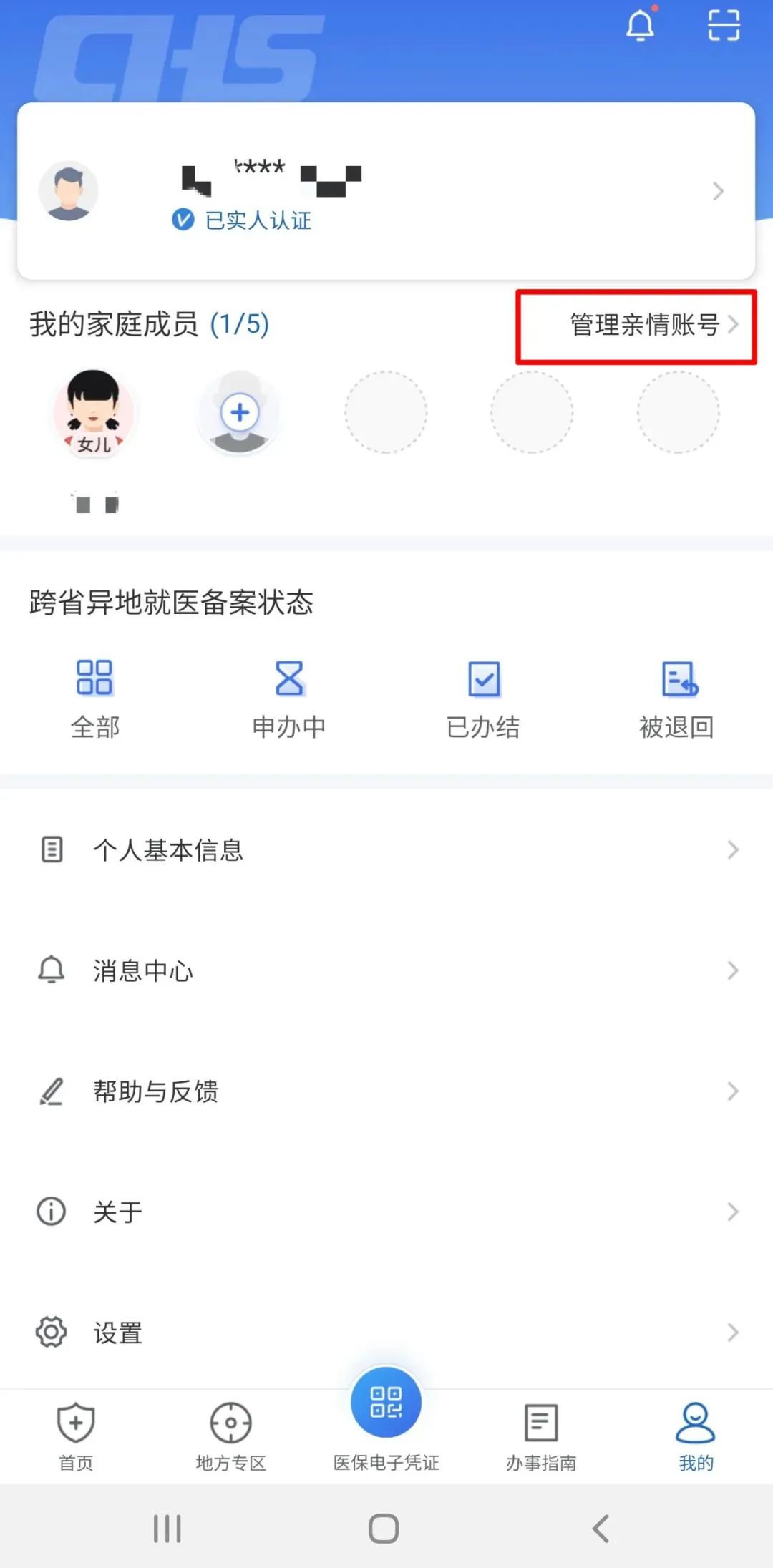Open the 办事指南 tab
The width and height of the screenshot is (773, 1568).
tap(540, 1435)
